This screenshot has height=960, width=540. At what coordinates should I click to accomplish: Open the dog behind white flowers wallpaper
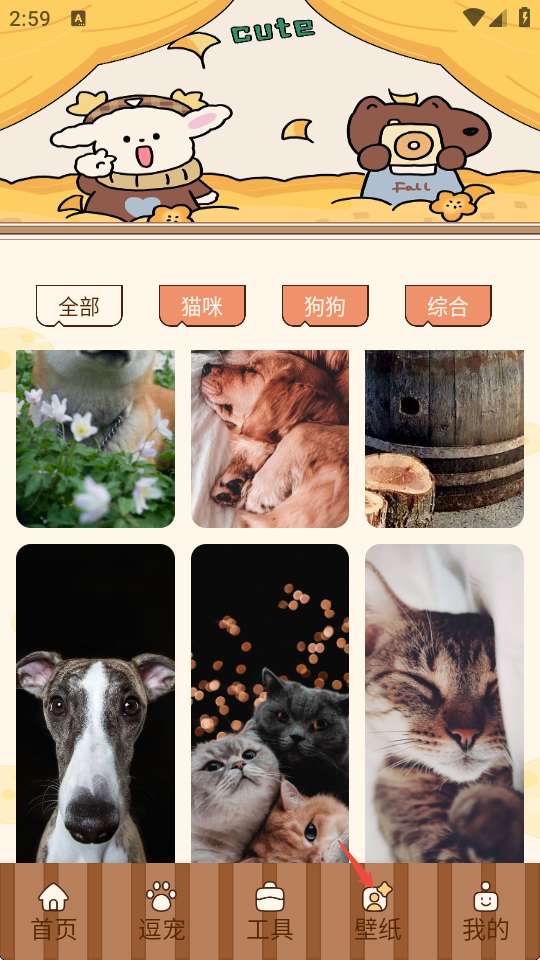(x=96, y=438)
